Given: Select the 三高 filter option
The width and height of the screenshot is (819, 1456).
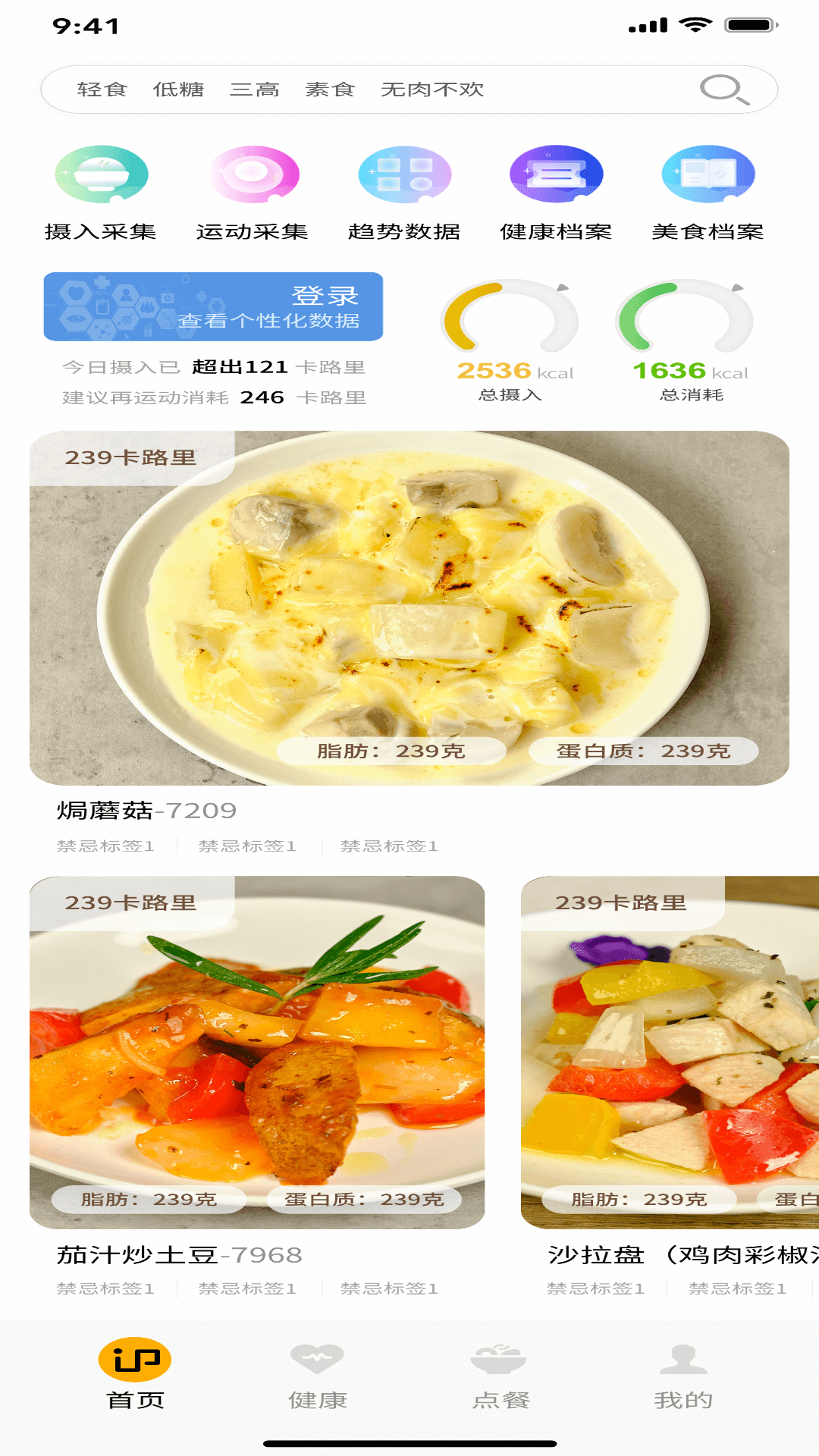Looking at the screenshot, I should point(256,89).
